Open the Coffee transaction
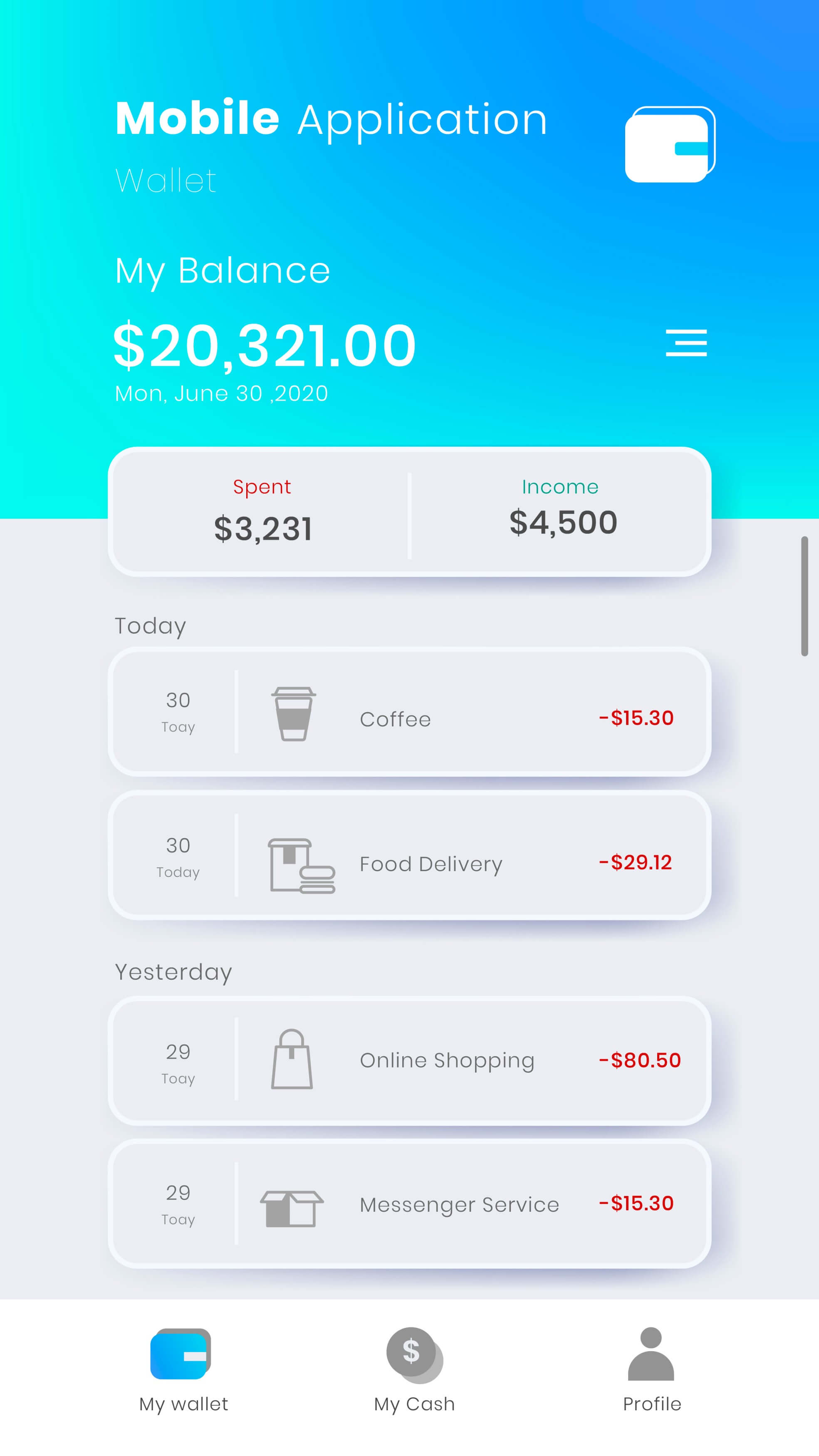 coord(409,712)
